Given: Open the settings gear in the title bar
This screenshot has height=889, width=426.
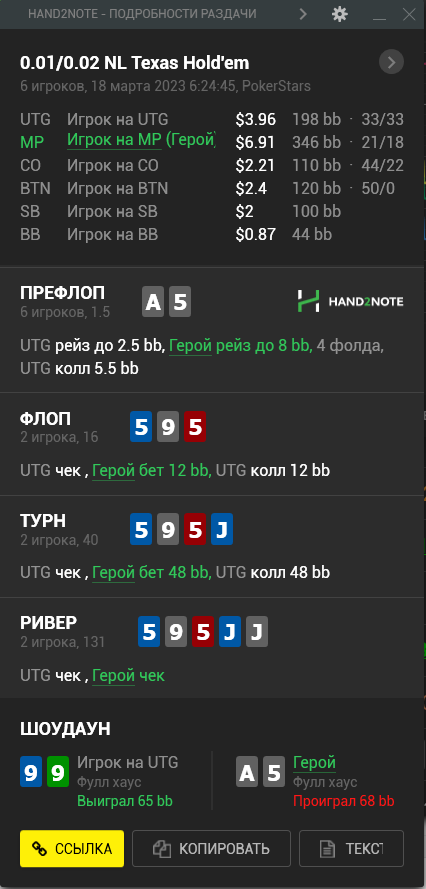Looking at the screenshot, I should [x=339, y=14].
